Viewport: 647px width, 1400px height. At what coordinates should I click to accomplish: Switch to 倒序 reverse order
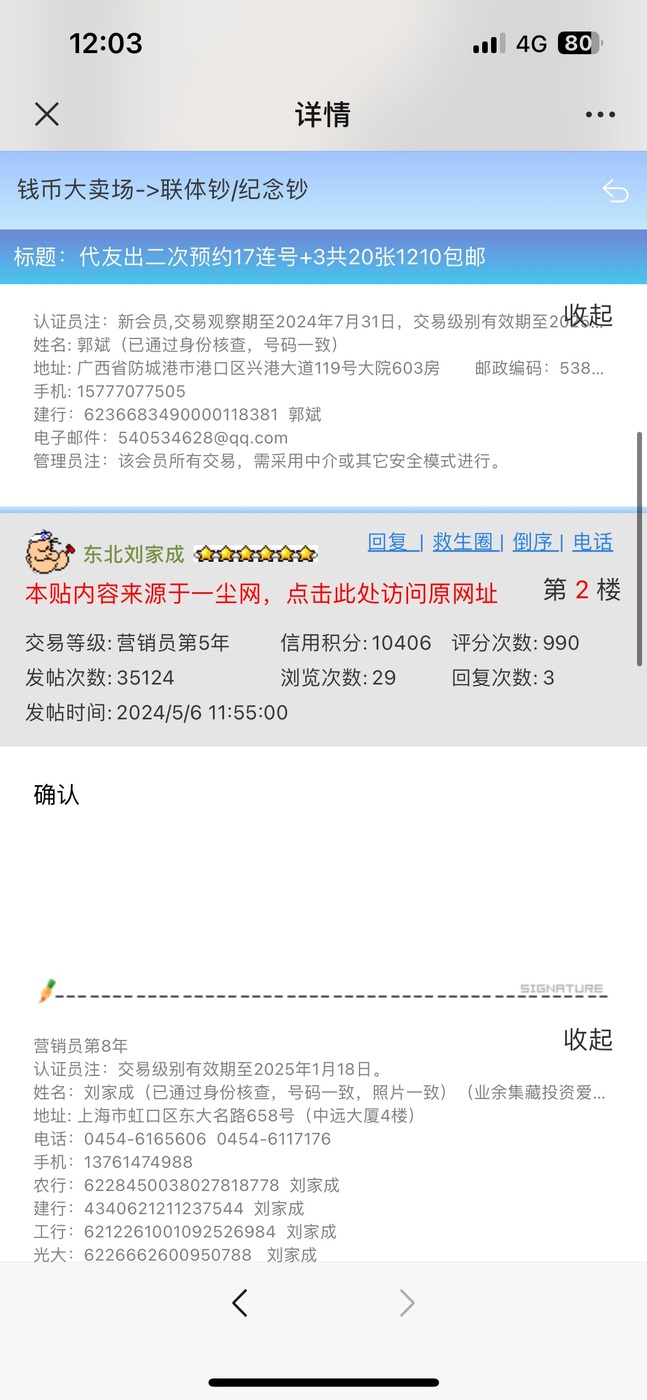[x=533, y=542]
